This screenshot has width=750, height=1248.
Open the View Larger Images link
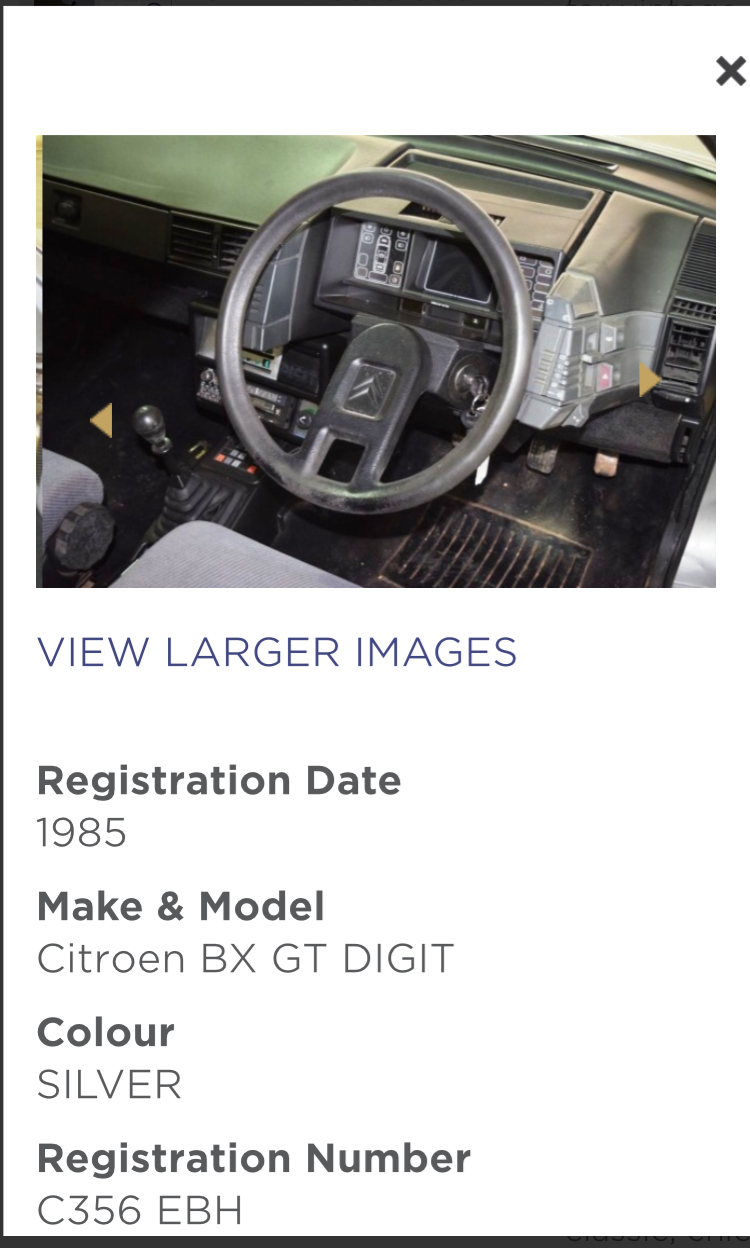pyautogui.click(x=277, y=652)
